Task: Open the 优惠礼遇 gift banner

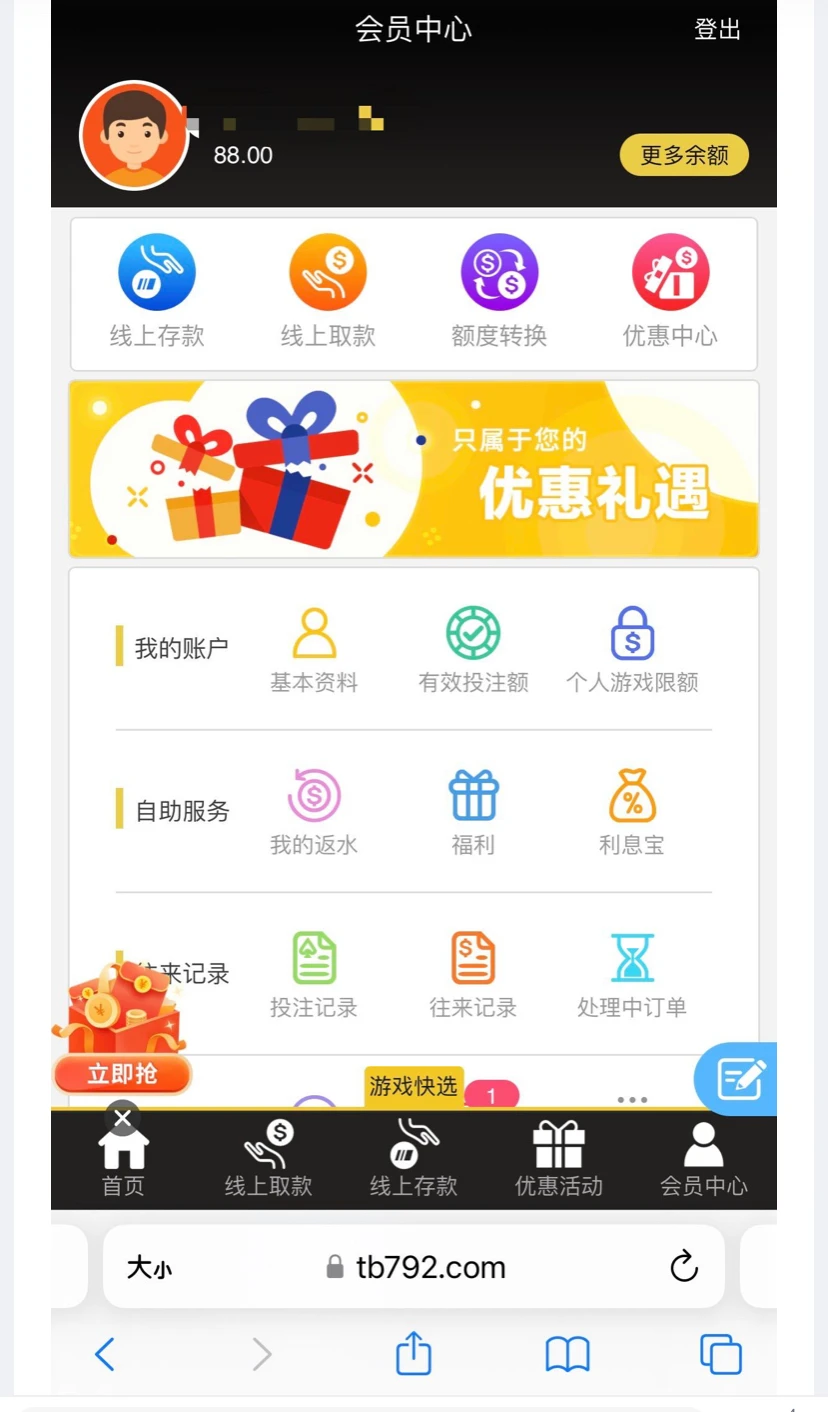Action: click(414, 469)
